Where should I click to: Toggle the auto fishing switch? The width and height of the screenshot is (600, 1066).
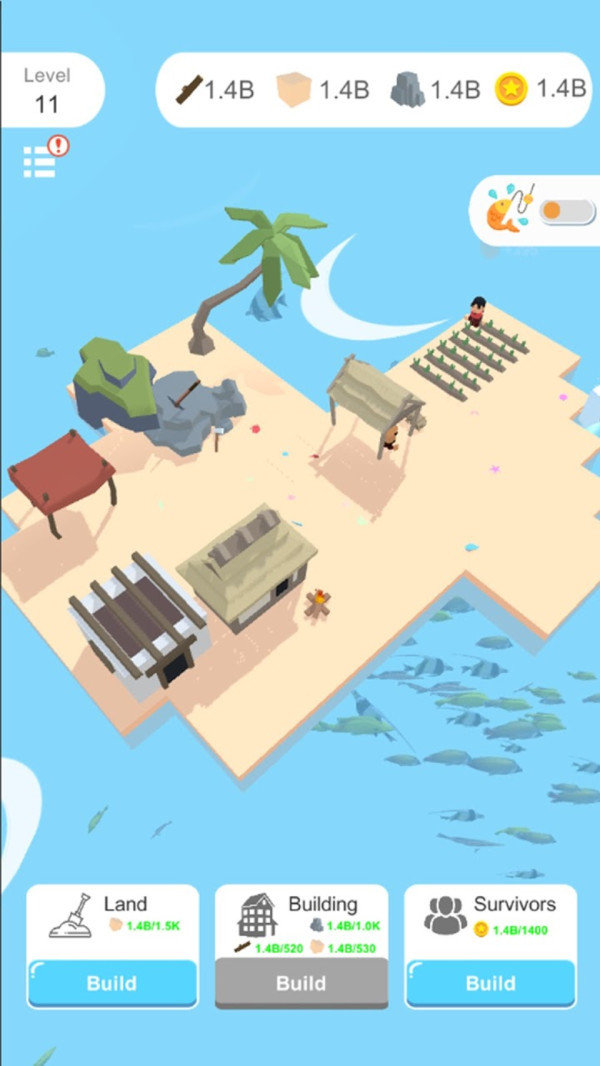[x=566, y=211]
